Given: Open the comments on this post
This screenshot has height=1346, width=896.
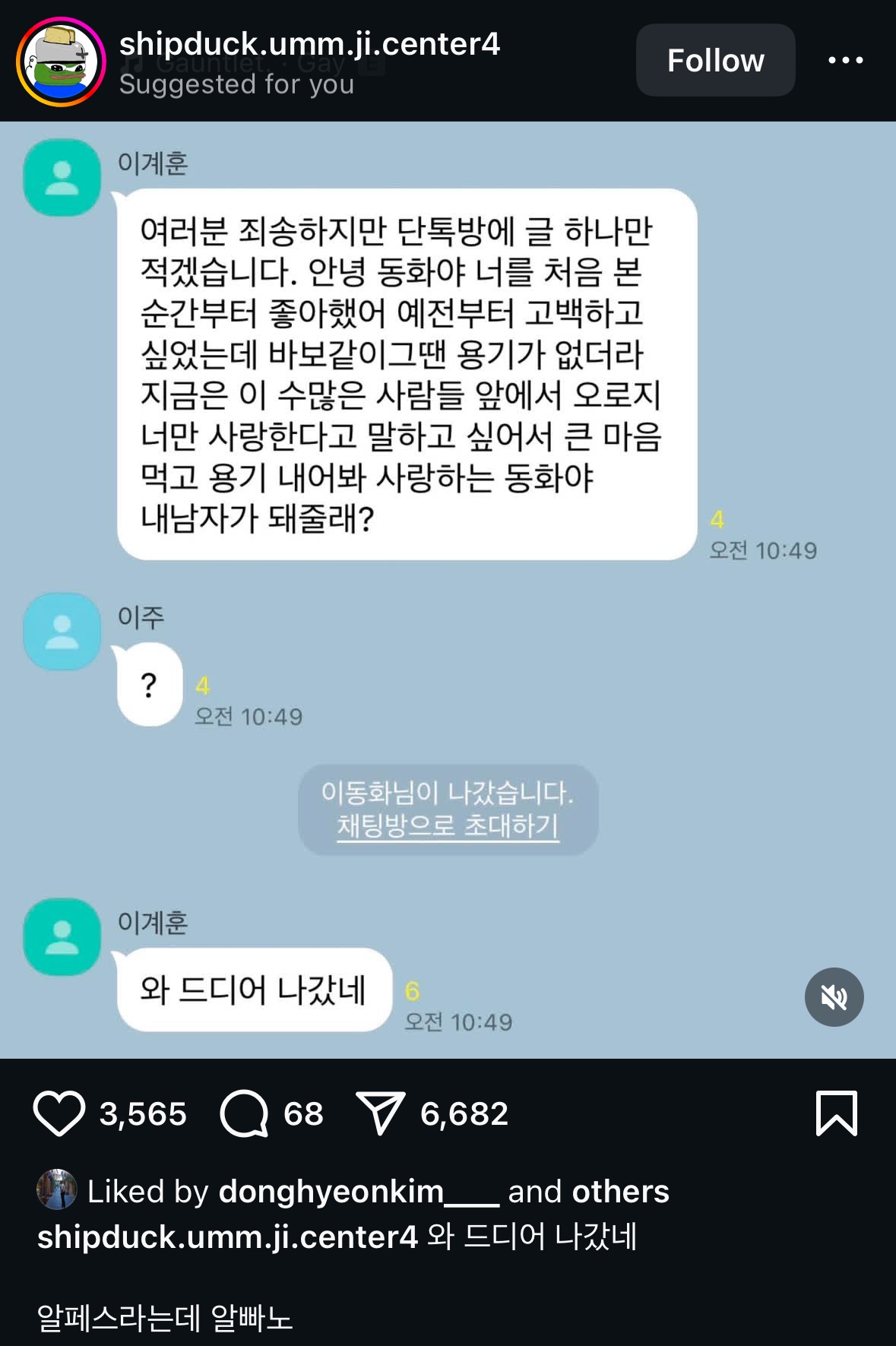Looking at the screenshot, I should 244,1113.
